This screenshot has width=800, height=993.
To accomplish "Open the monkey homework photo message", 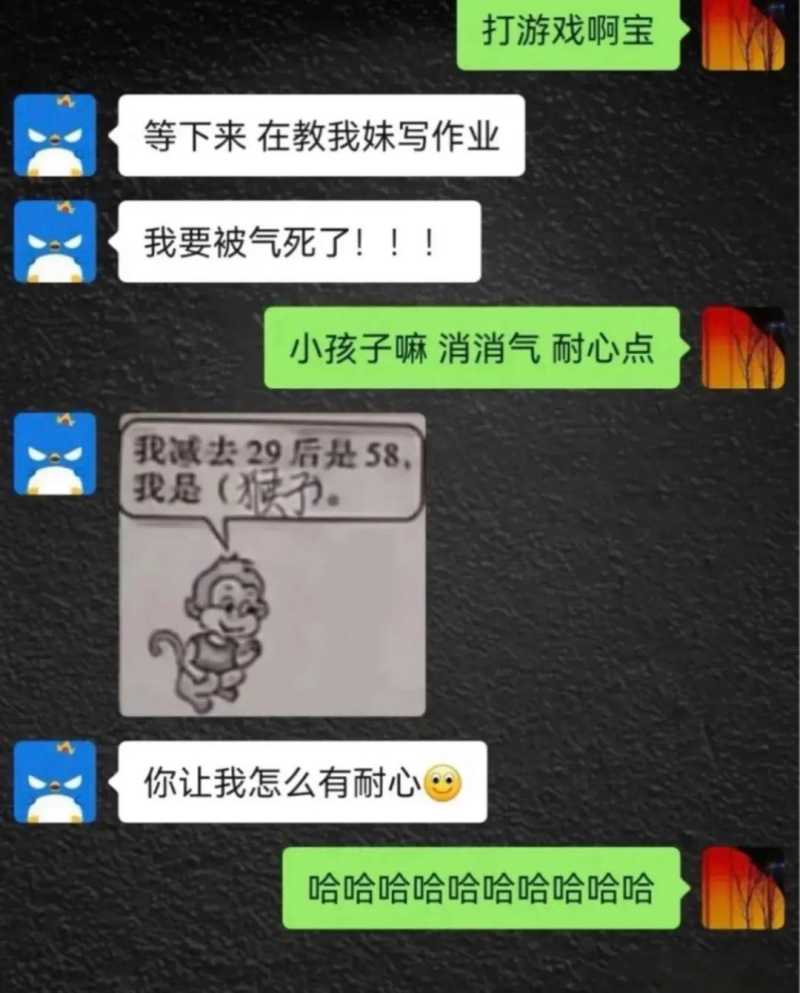I will click(272, 565).
